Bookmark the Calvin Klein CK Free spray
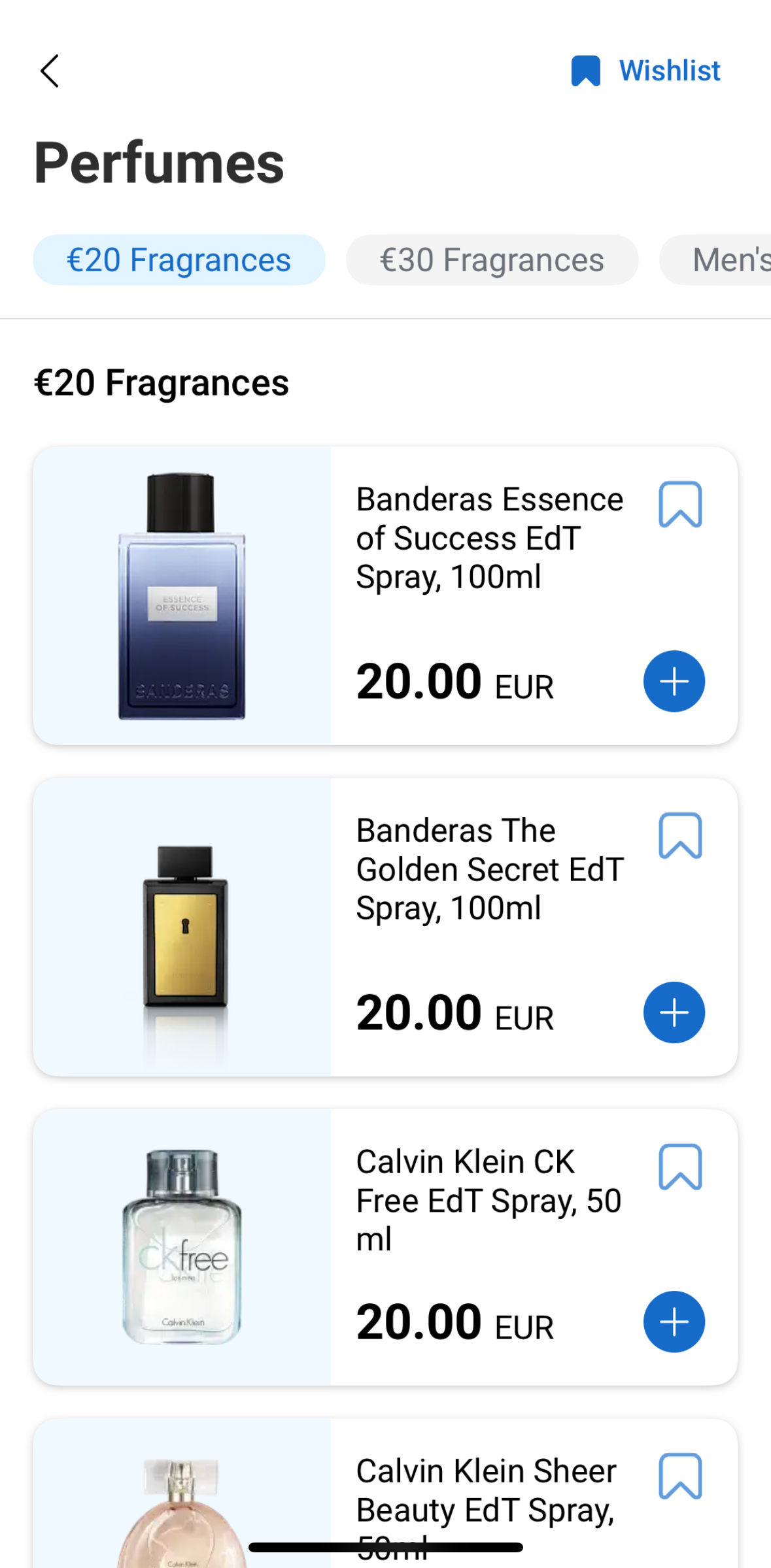Screen dimensions: 771x1568 681,1167
